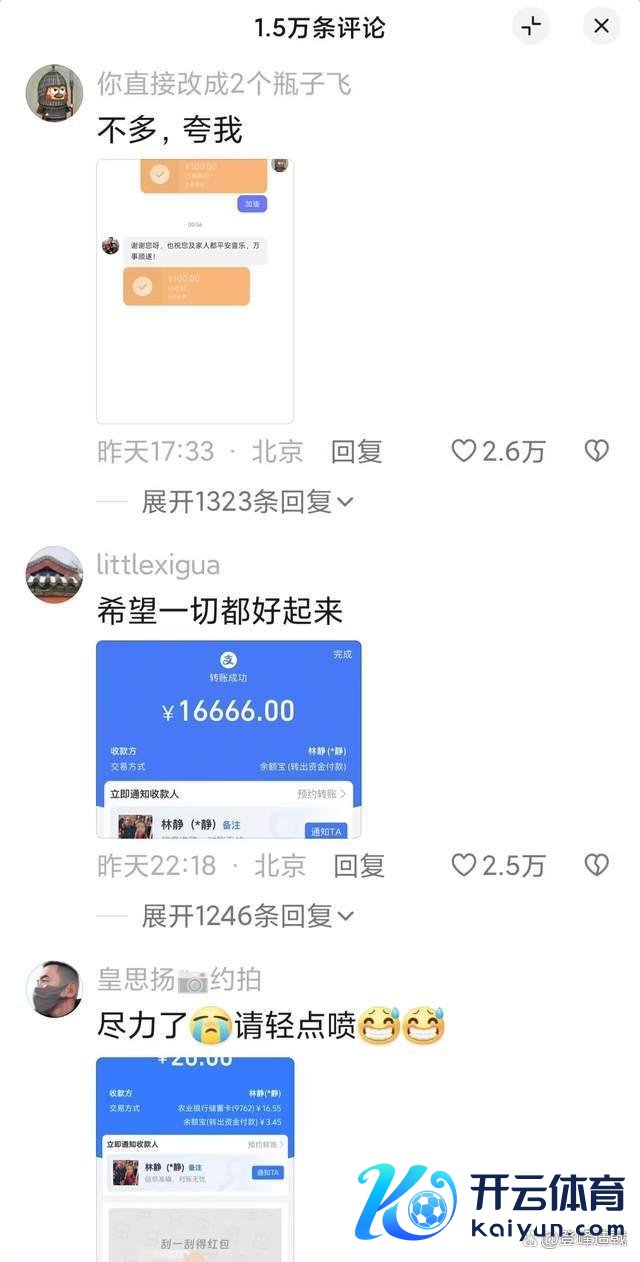Toggle the comments panel size

[x=531, y=26]
